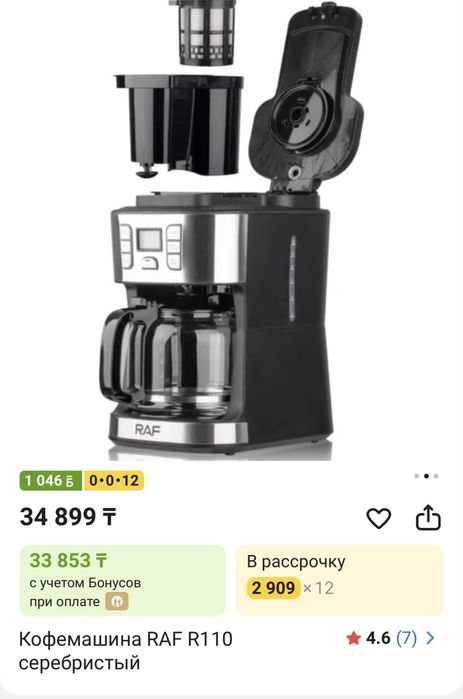This screenshot has width=463, height=699.
Task: Tap the 1 046 bonus badge
Action: pyautogui.click(x=50, y=481)
